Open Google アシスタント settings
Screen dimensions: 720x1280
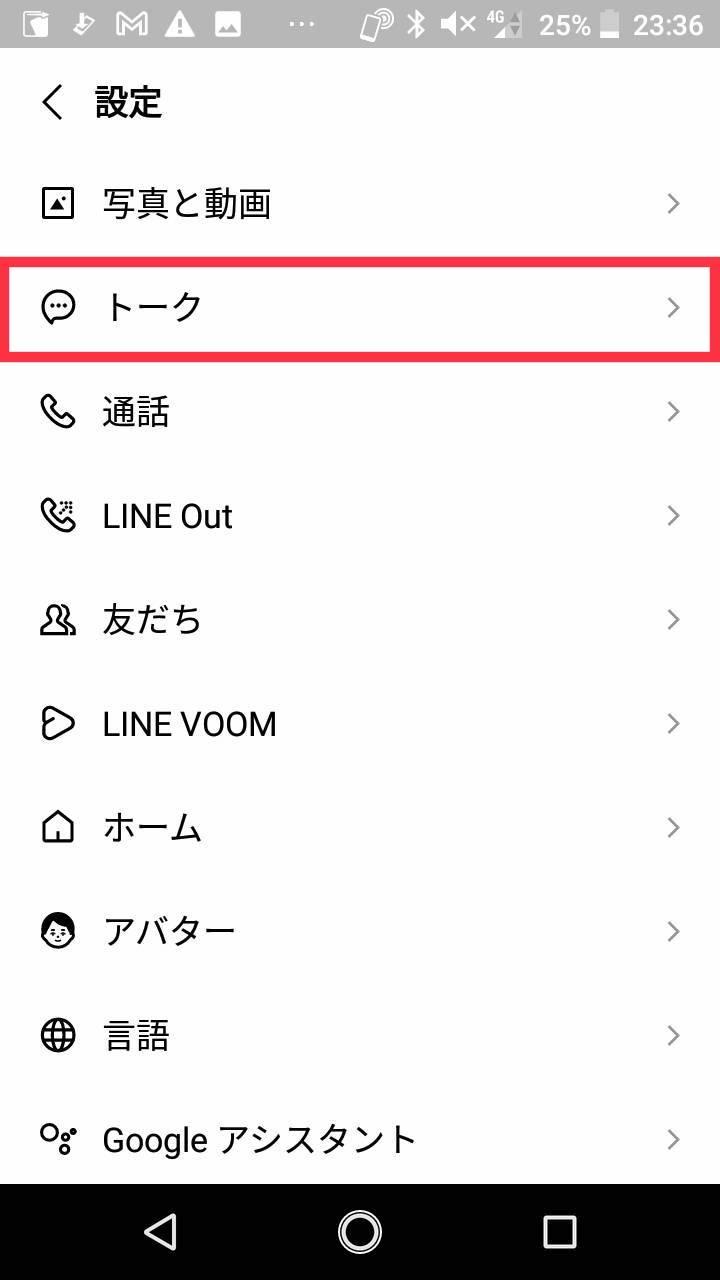coord(360,1138)
